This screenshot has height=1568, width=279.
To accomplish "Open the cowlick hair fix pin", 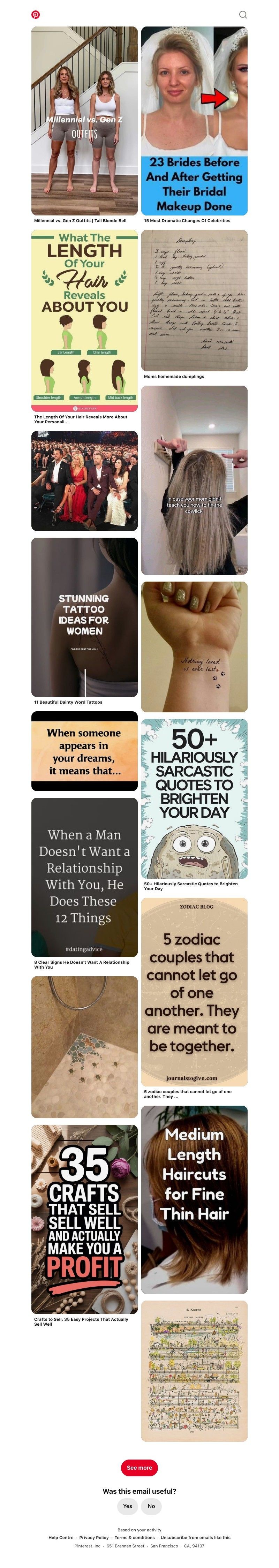I will point(194,480).
